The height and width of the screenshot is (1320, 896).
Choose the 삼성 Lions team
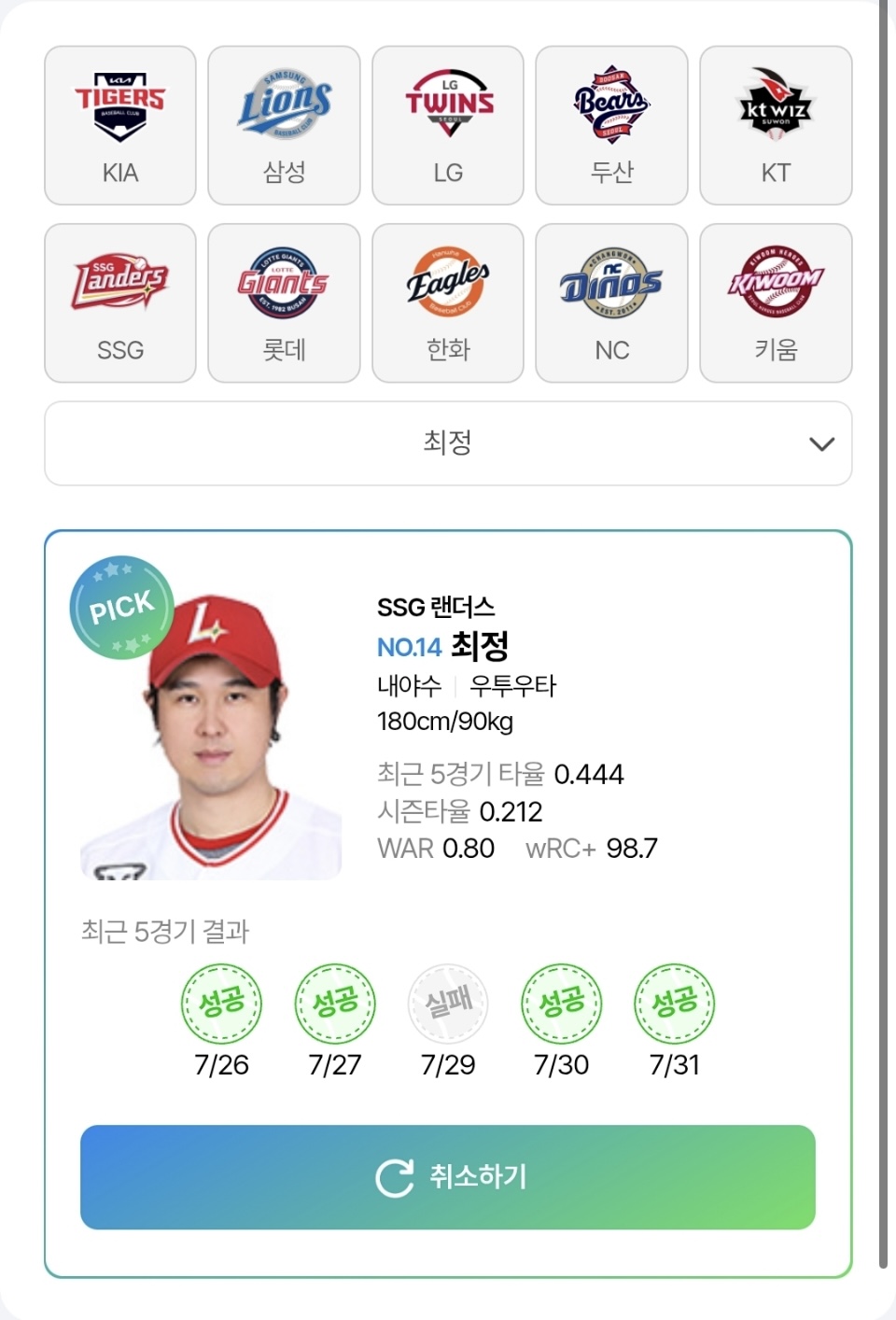coord(284,125)
